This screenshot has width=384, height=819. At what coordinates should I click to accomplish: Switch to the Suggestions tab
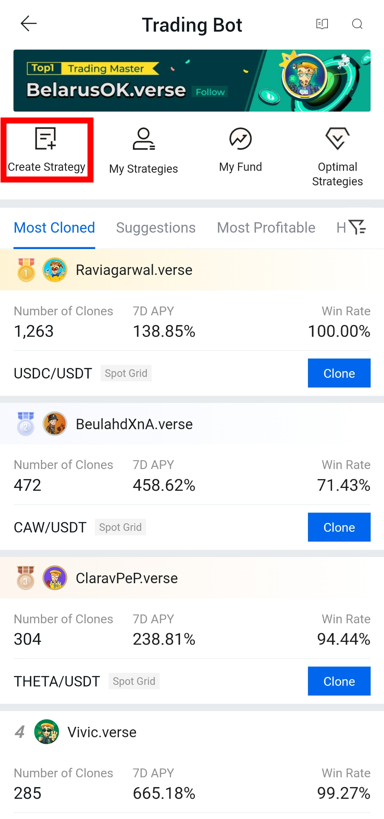pos(156,228)
